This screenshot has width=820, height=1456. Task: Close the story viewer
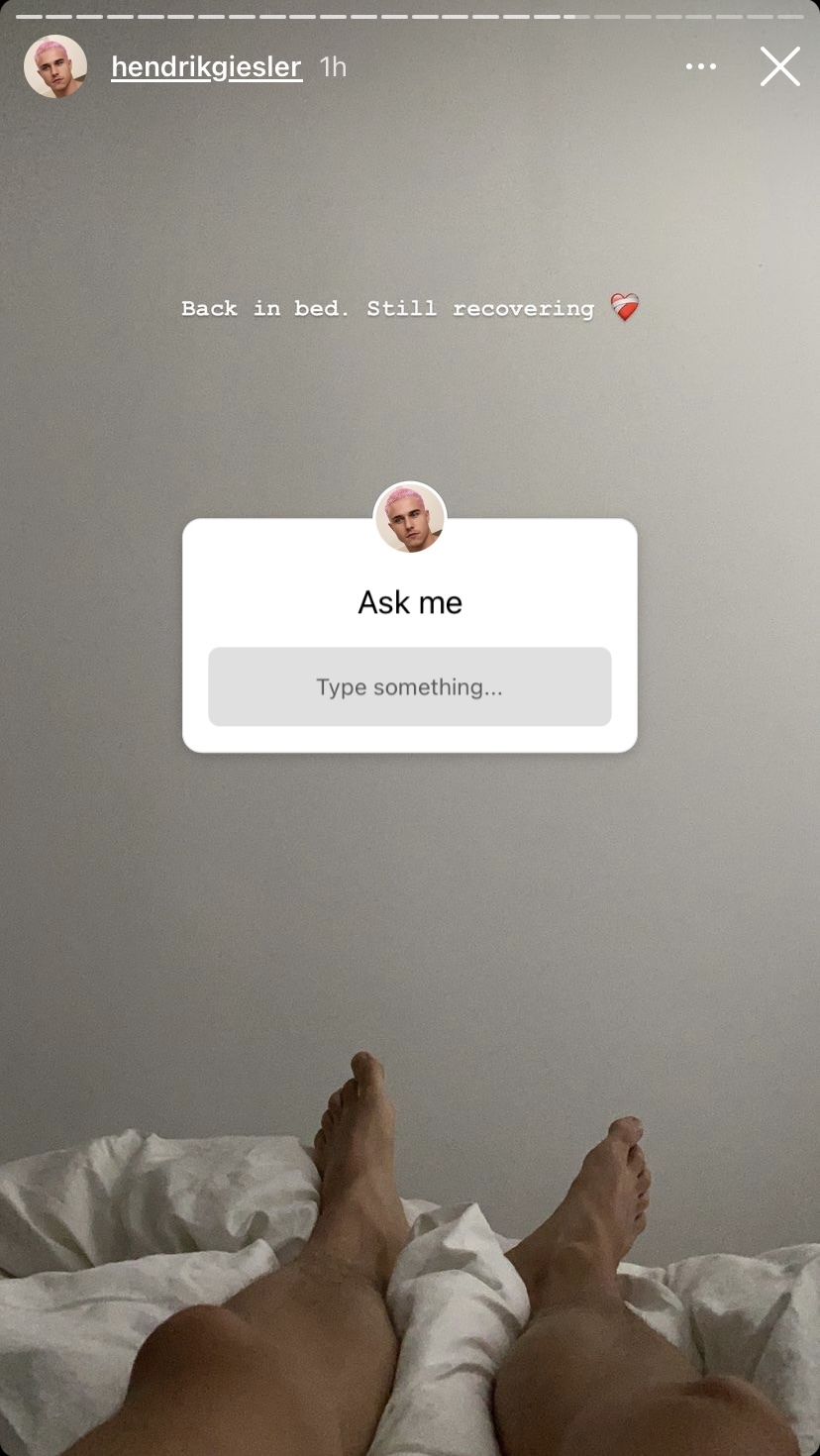click(x=779, y=67)
